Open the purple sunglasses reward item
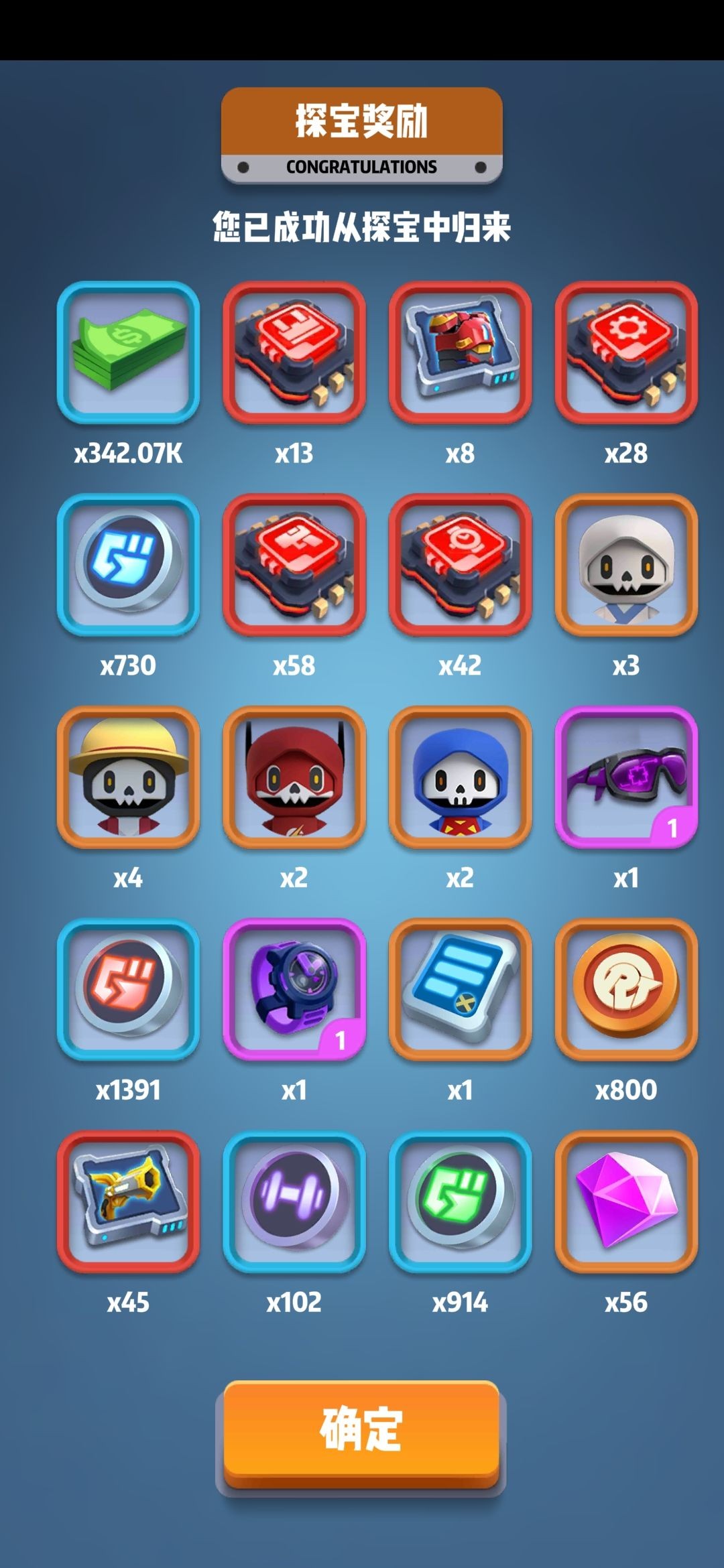This screenshot has height=1568, width=724. point(626,777)
